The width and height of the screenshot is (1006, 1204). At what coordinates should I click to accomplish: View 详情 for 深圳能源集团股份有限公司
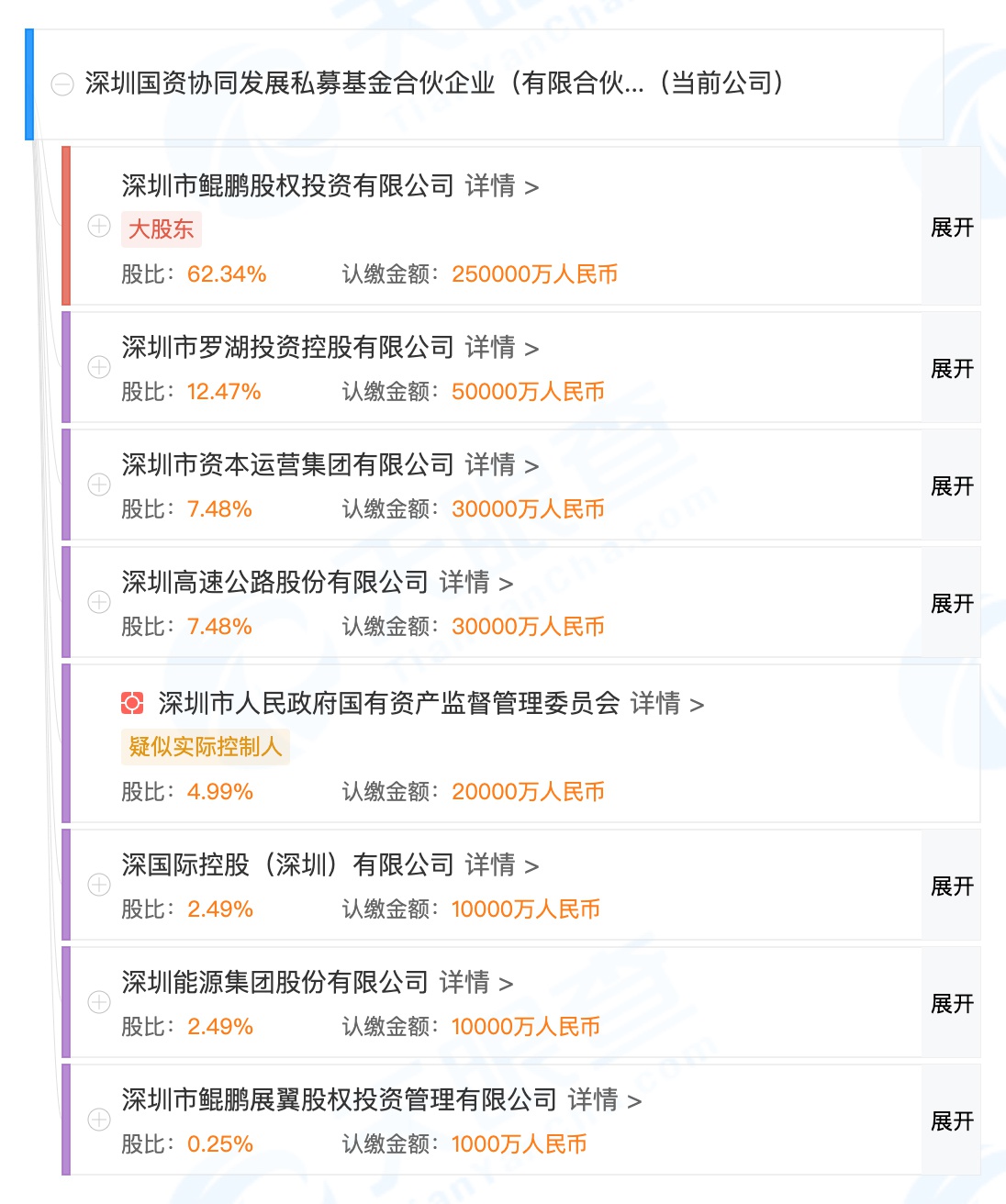tap(475, 983)
